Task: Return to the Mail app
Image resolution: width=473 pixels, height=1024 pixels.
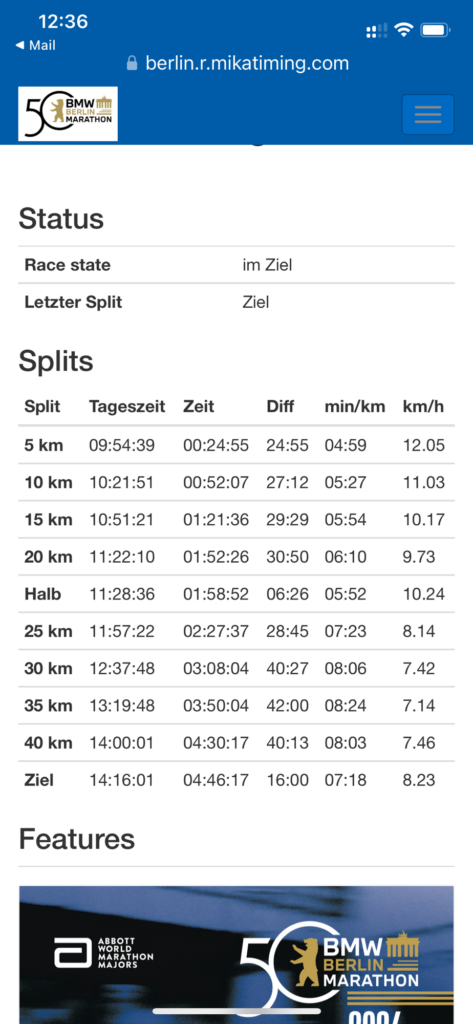Action: 35,45
